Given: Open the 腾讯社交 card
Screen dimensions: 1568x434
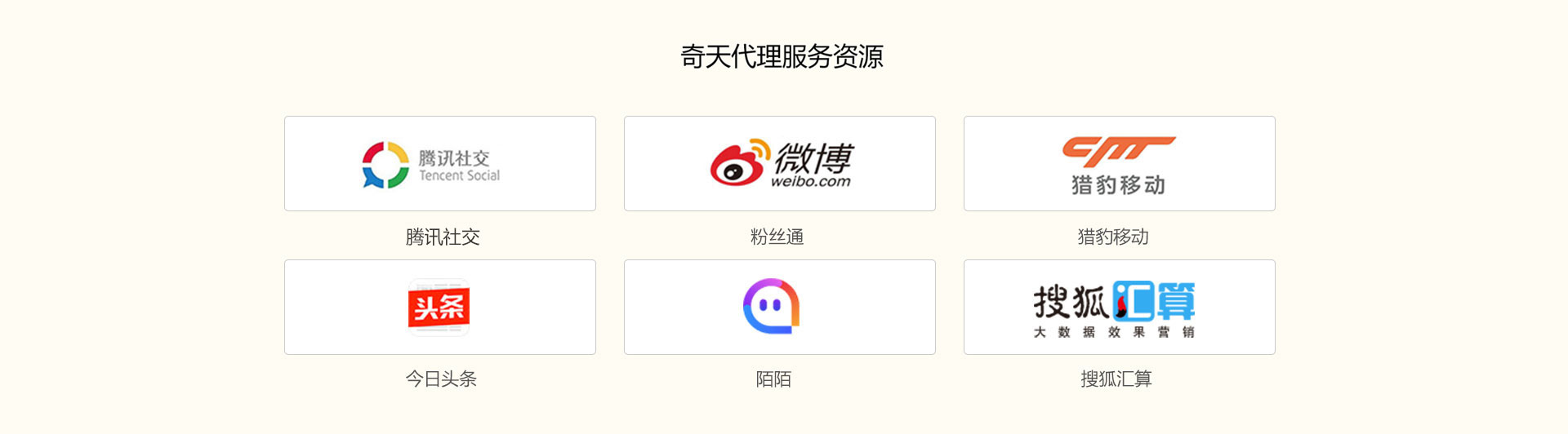Looking at the screenshot, I should click(x=439, y=164).
